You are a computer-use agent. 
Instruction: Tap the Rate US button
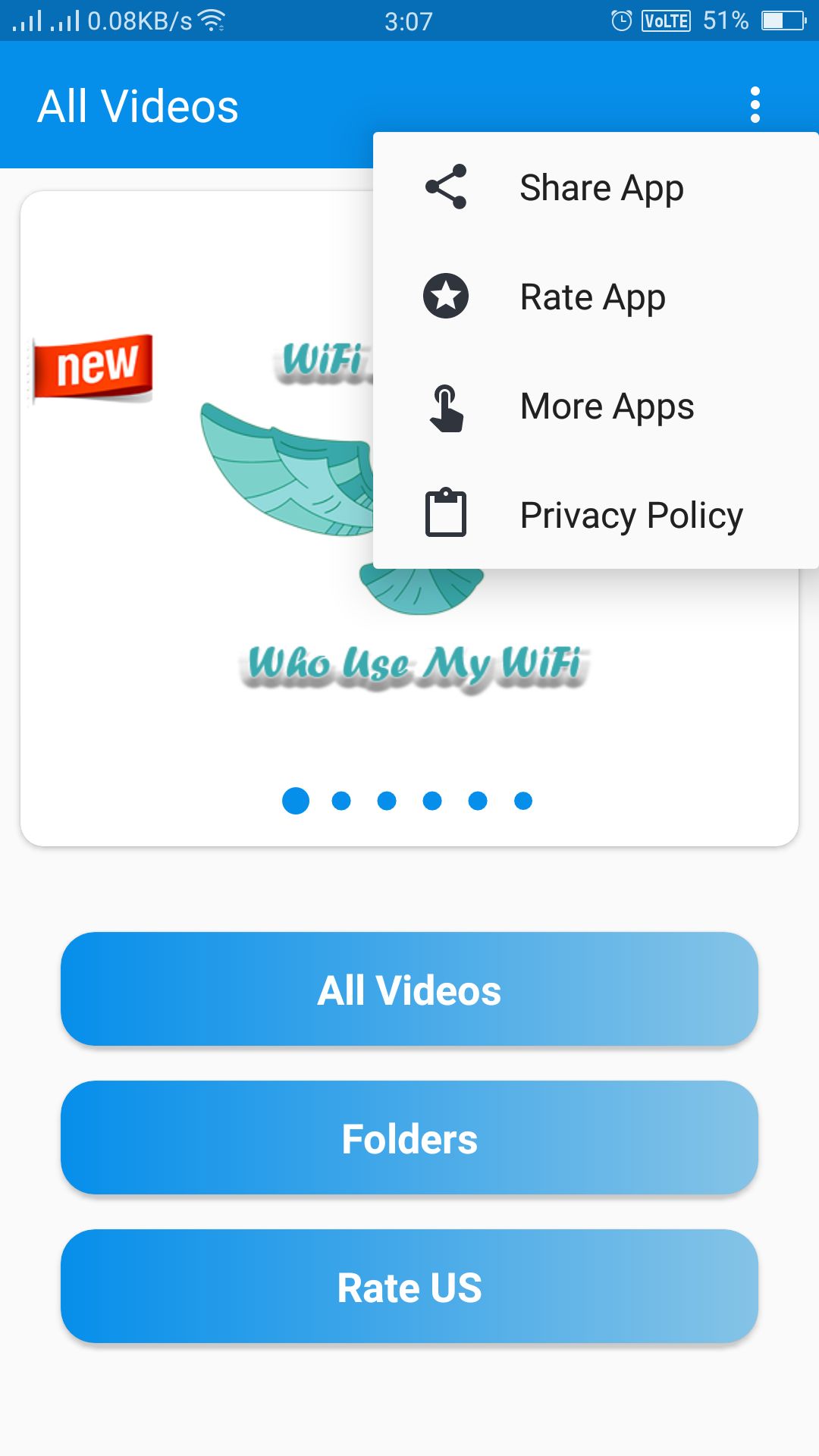[409, 1287]
